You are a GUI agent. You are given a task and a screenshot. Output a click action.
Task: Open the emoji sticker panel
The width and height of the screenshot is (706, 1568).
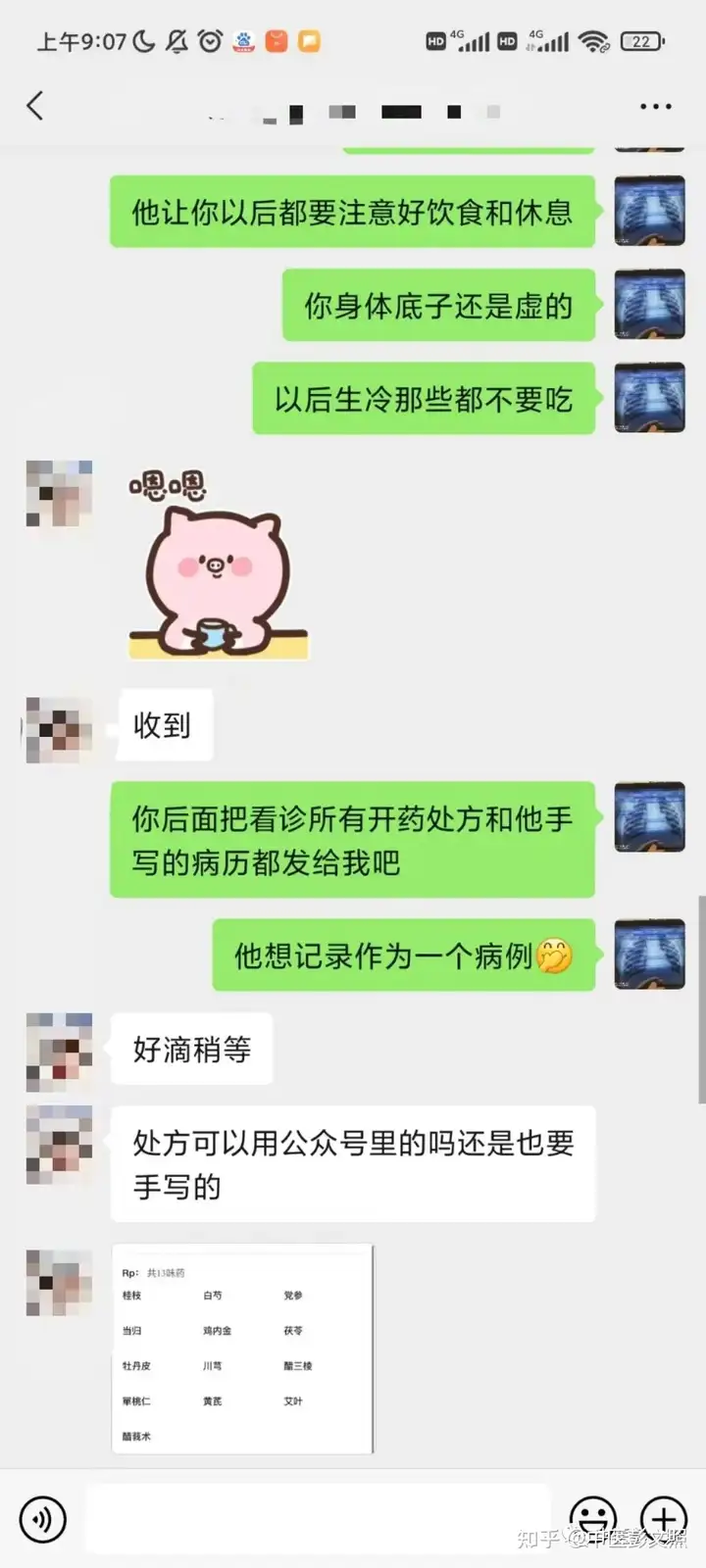point(593,1519)
